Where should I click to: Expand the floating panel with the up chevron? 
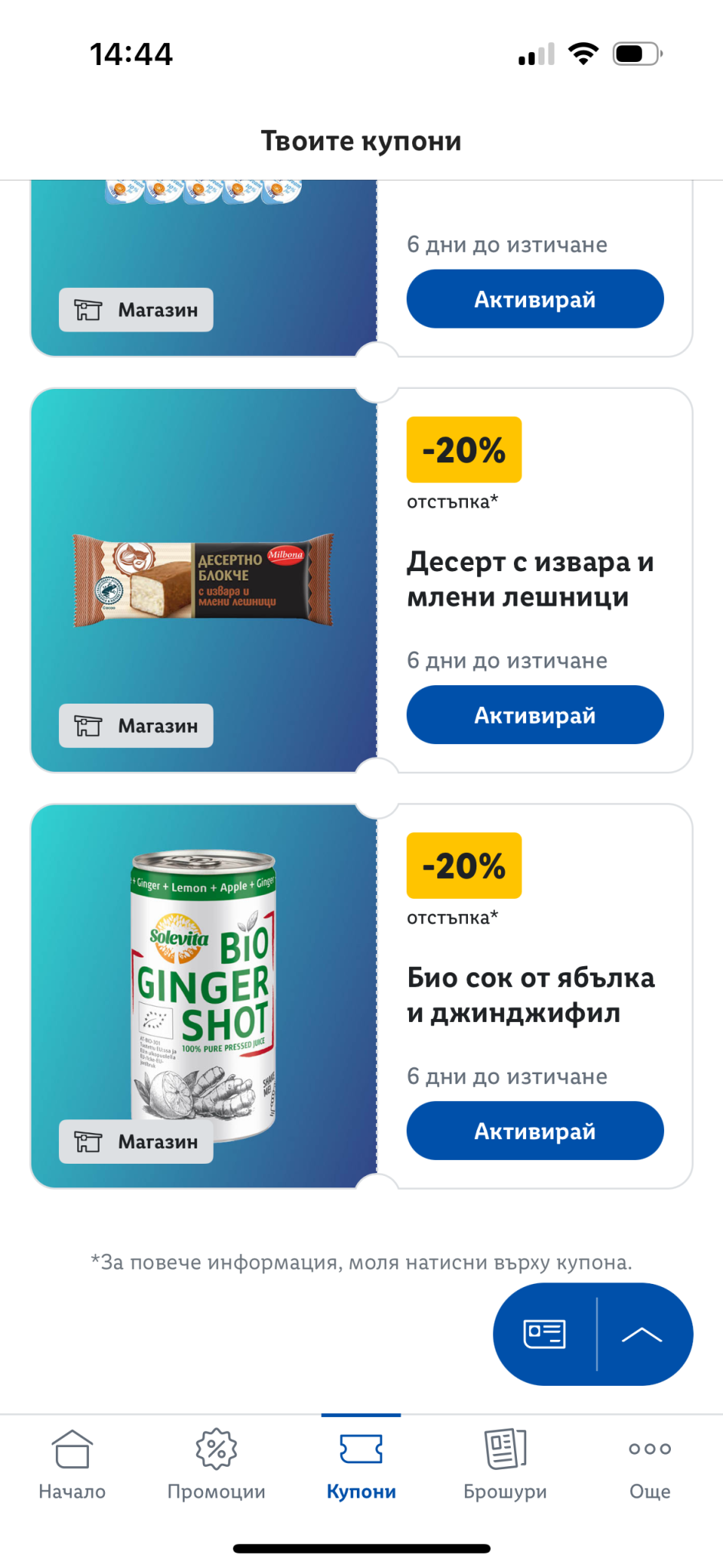pyautogui.click(x=642, y=1334)
